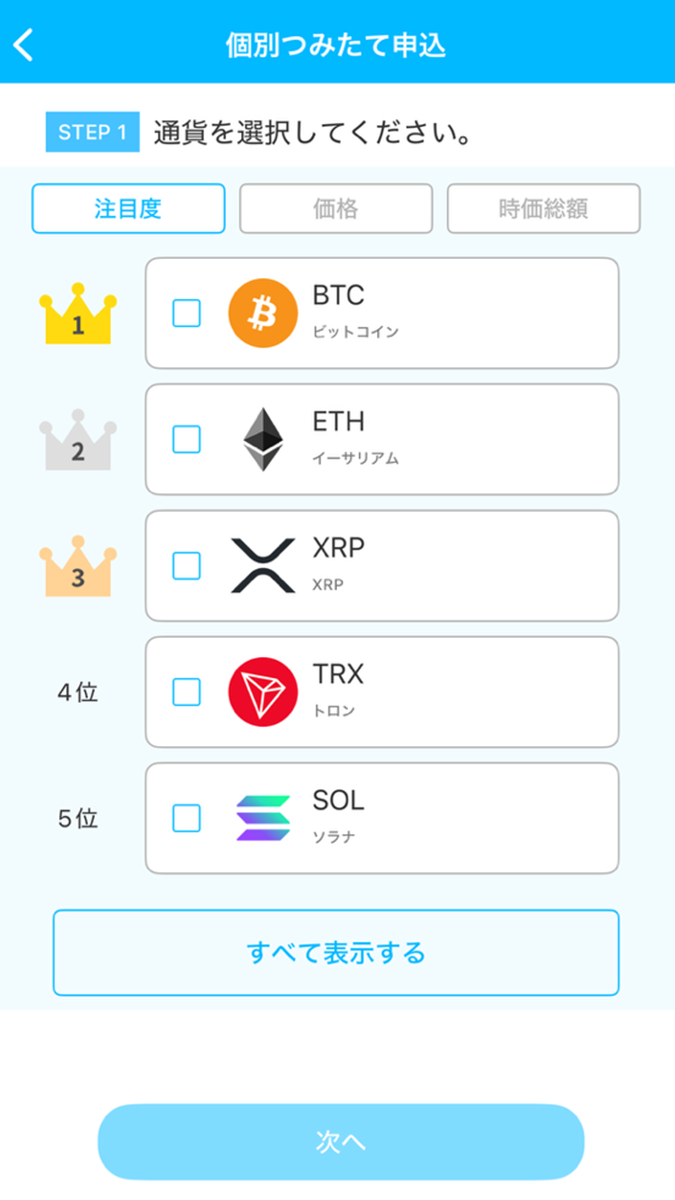Proceed with the 次へ button
This screenshot has height=1200, width=675.
click(x=341, y=1142)
